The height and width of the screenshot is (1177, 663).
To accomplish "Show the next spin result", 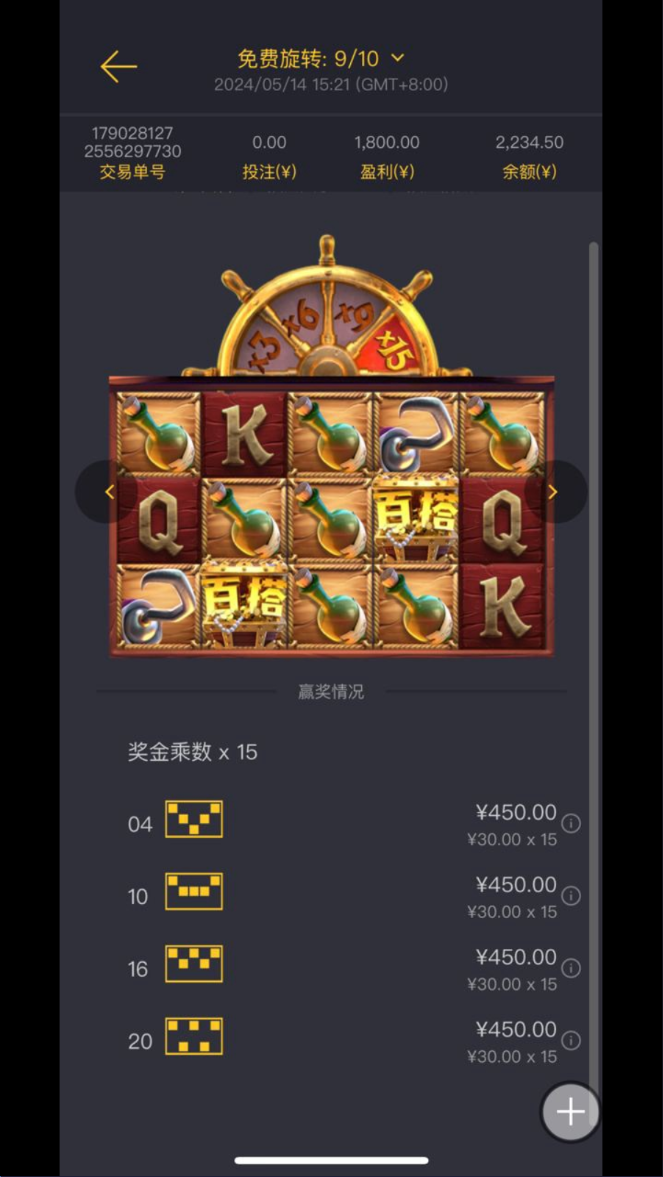I will pos(553,492).
